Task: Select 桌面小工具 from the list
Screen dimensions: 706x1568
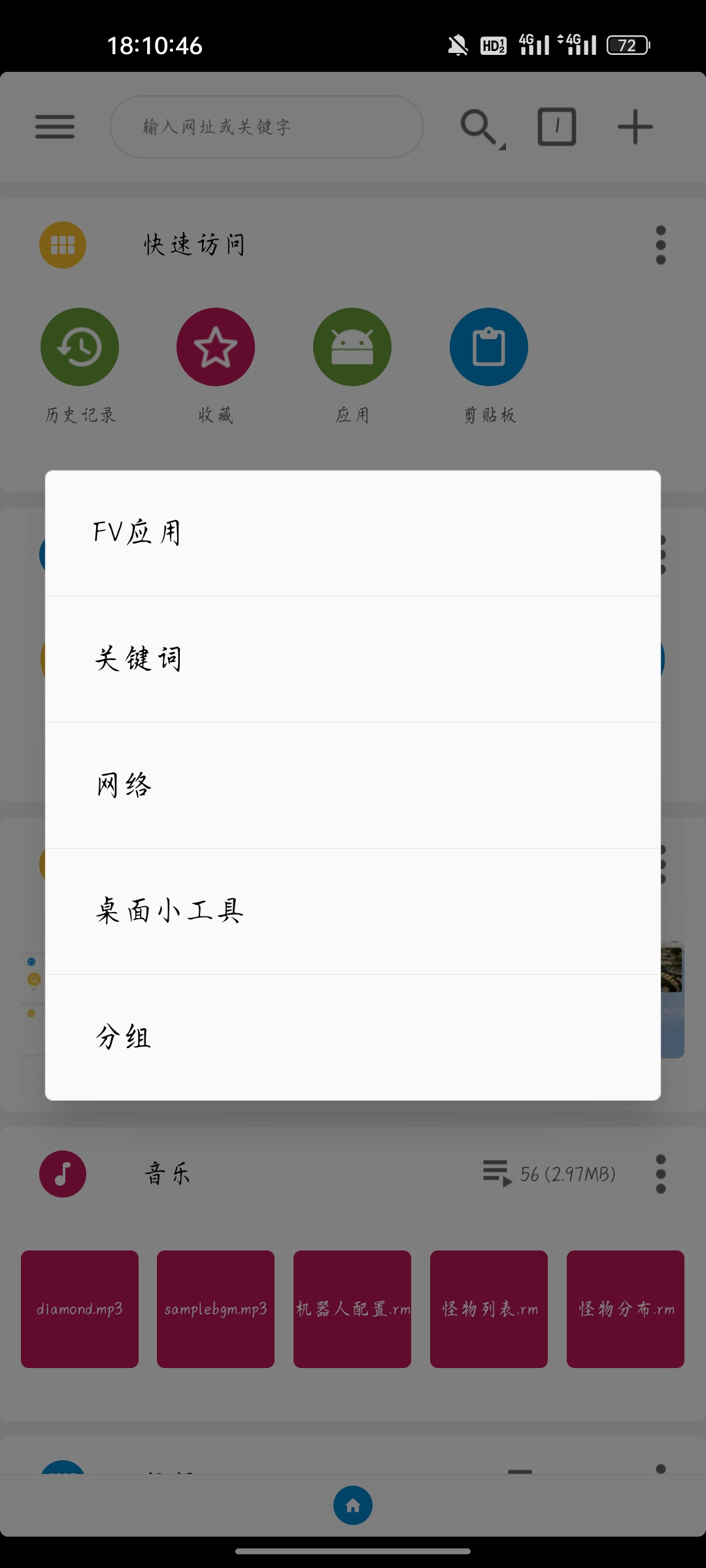Action: coord(353,911)
